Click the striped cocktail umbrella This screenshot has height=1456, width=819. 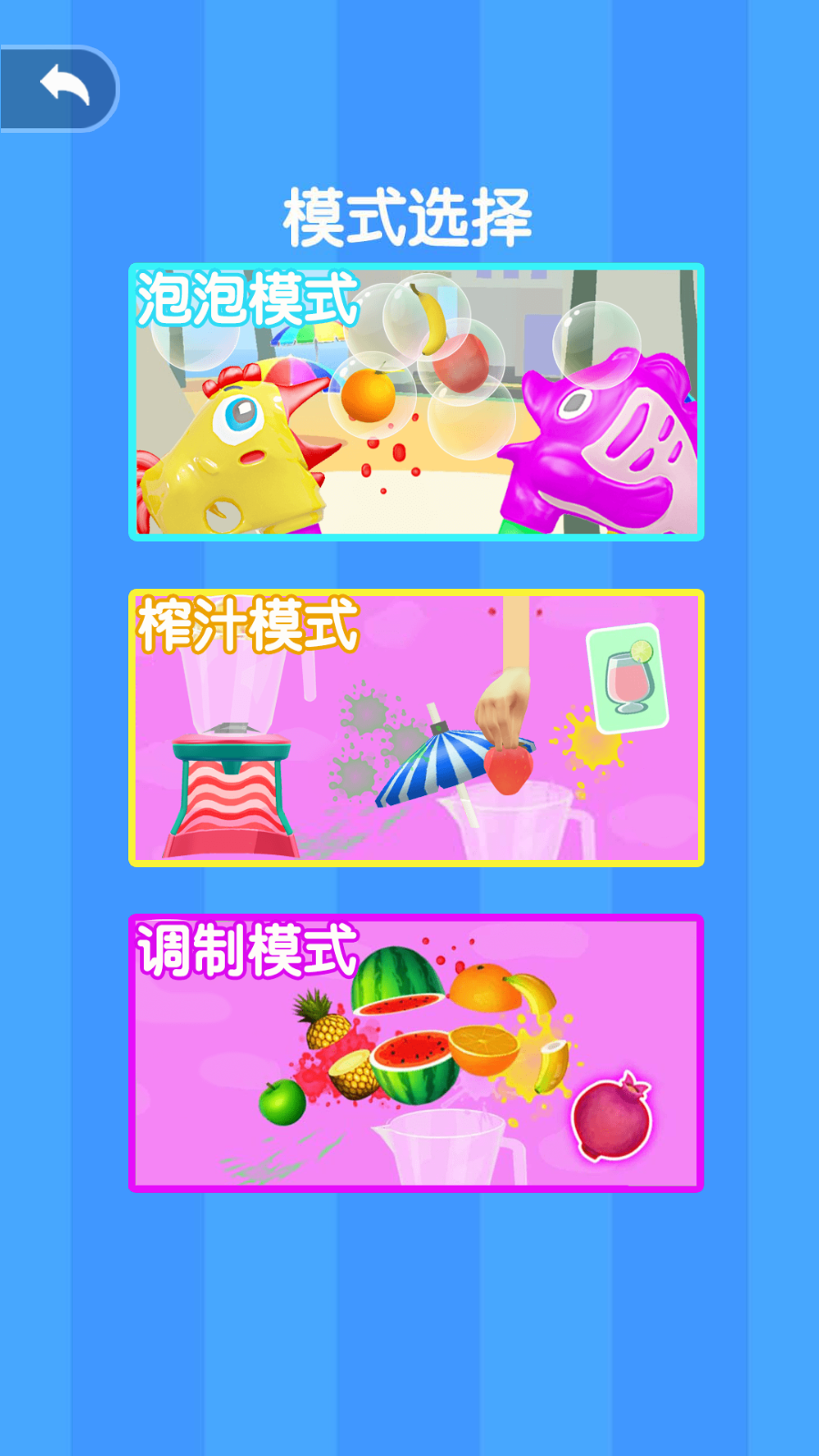(x=437, y=769)
